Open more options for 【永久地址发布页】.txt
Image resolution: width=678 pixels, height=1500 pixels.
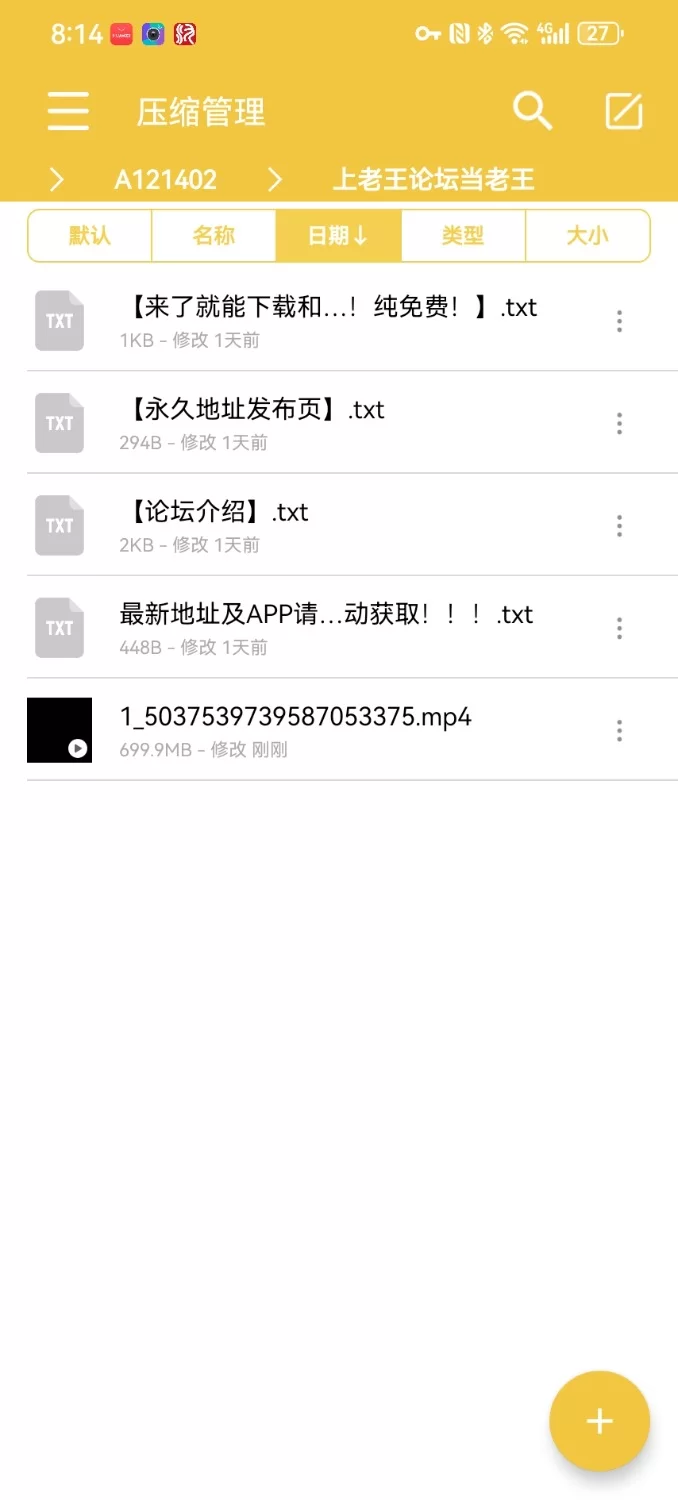click(620, 423)
